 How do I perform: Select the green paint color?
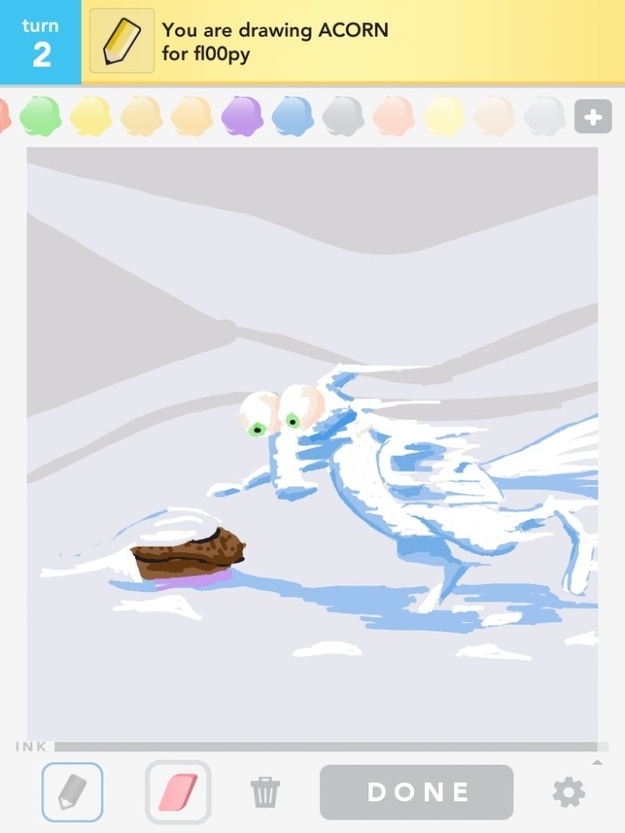pyautogui.click(x=40, y=116)
